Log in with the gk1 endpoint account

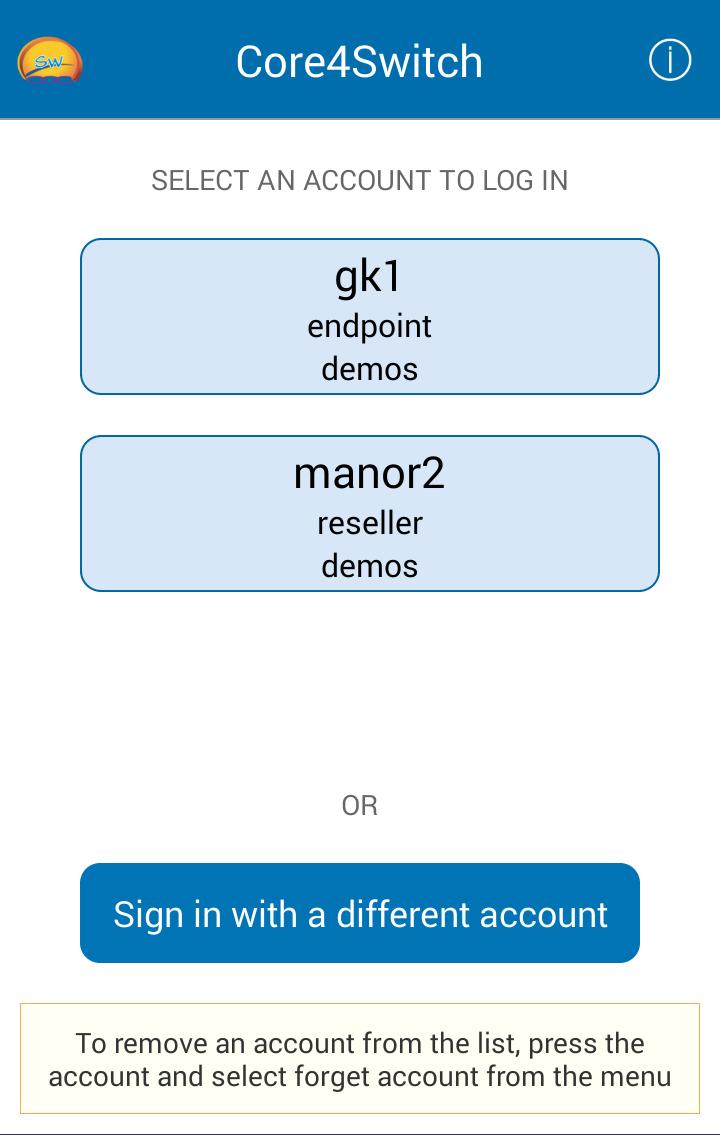[x=369, y=316]
